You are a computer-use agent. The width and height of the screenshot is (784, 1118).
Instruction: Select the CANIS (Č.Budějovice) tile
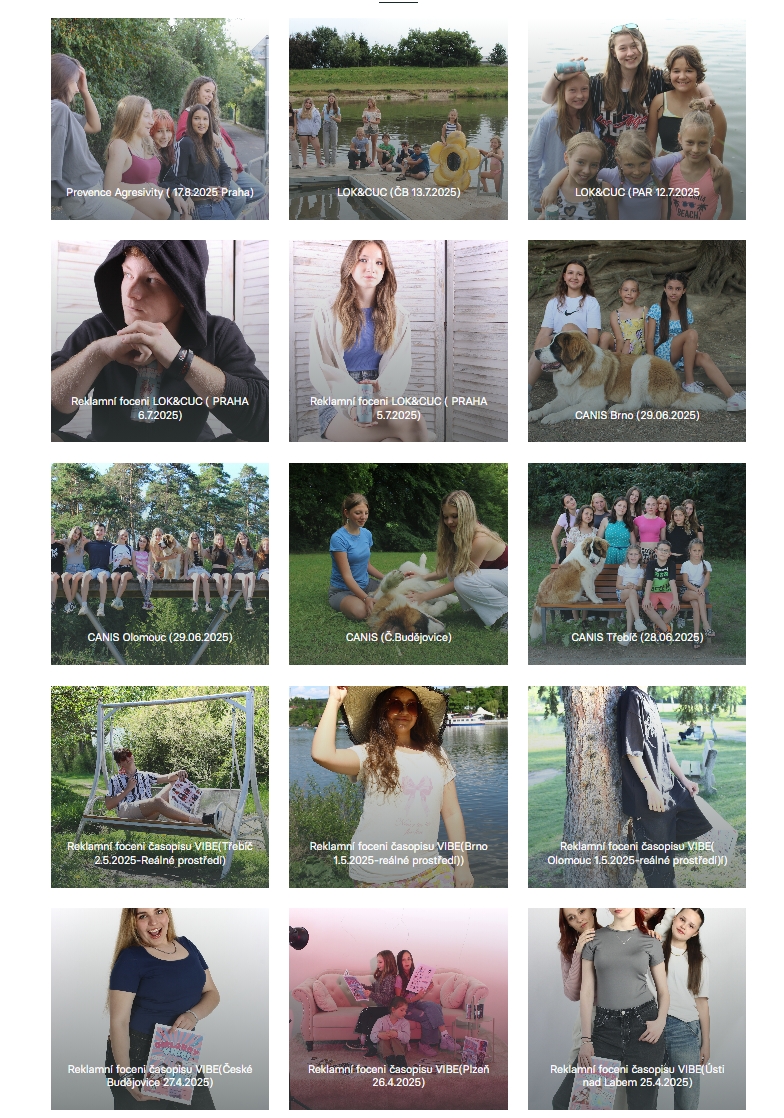tap(398, 564)
